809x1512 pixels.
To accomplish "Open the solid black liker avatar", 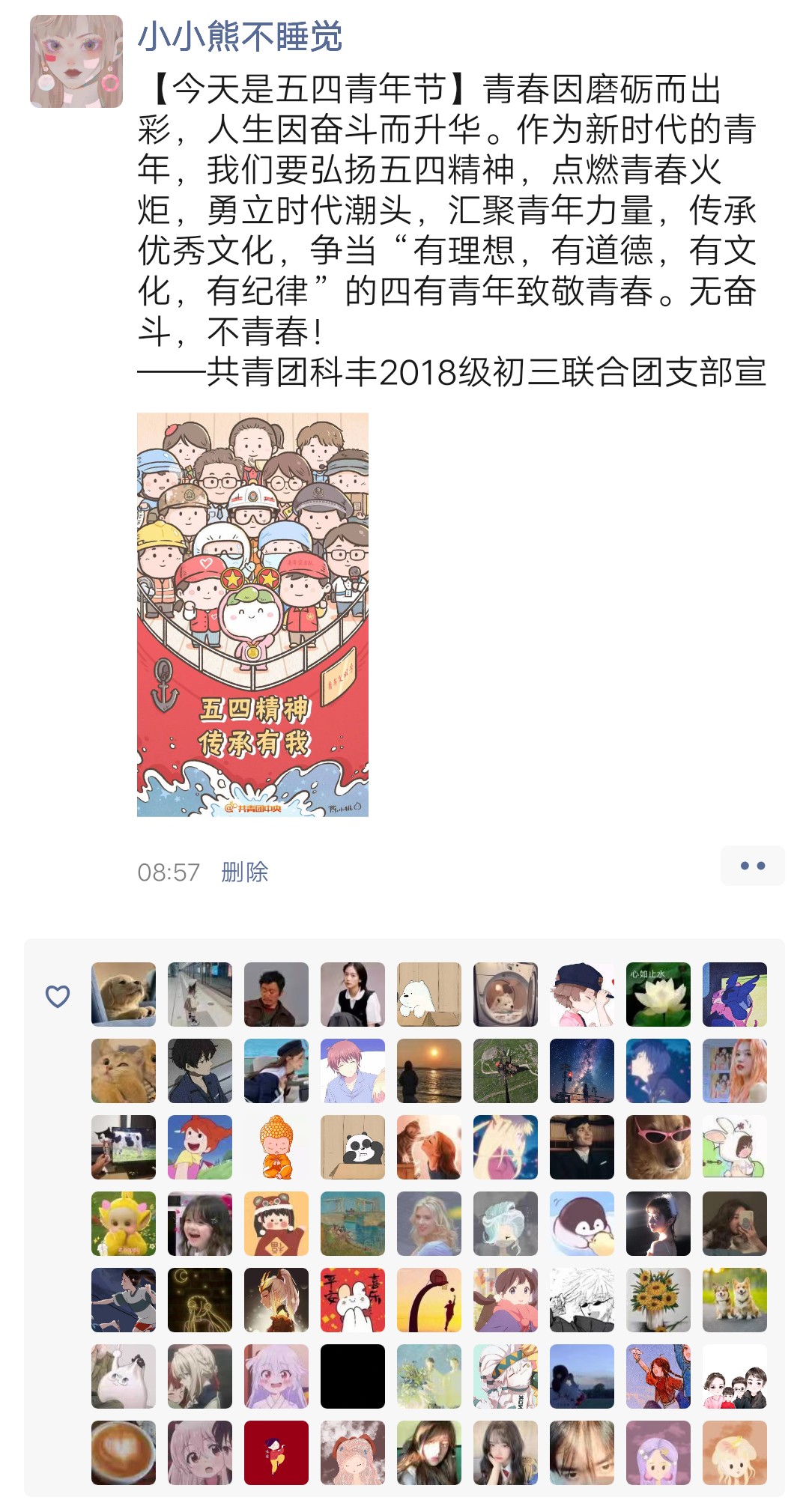I will point(353,1376).
